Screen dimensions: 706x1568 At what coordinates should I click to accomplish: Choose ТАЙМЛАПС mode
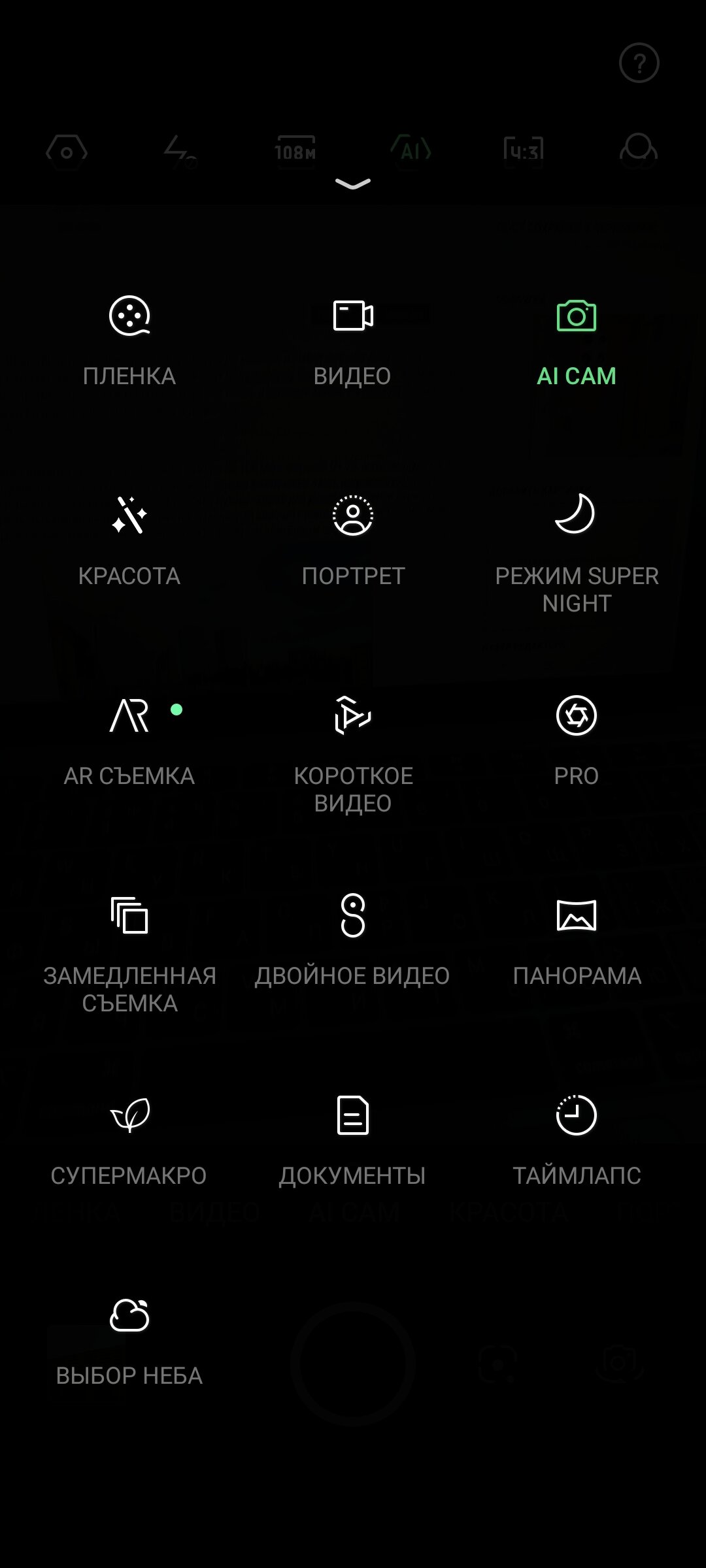[576, 1141]
